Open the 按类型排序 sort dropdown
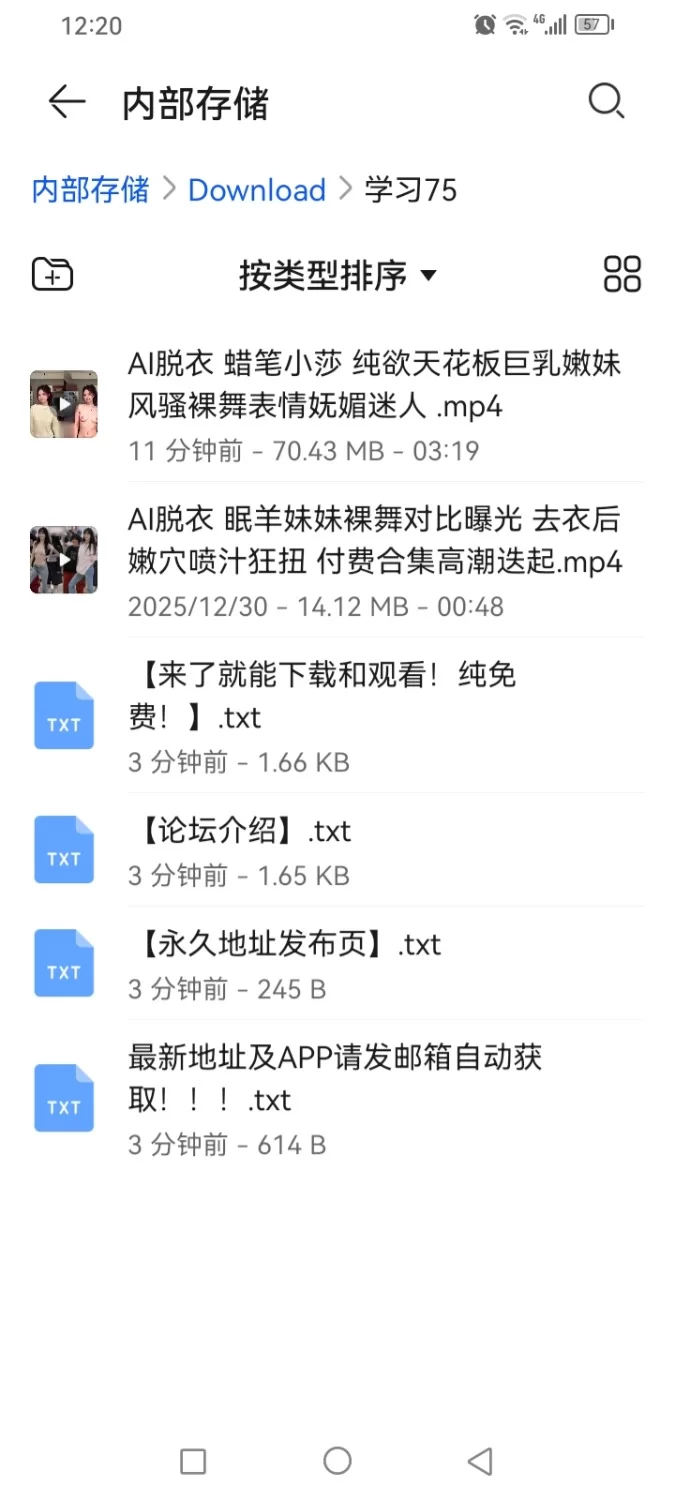Screen dimensions: 675x1500 (x=337, y=275)
